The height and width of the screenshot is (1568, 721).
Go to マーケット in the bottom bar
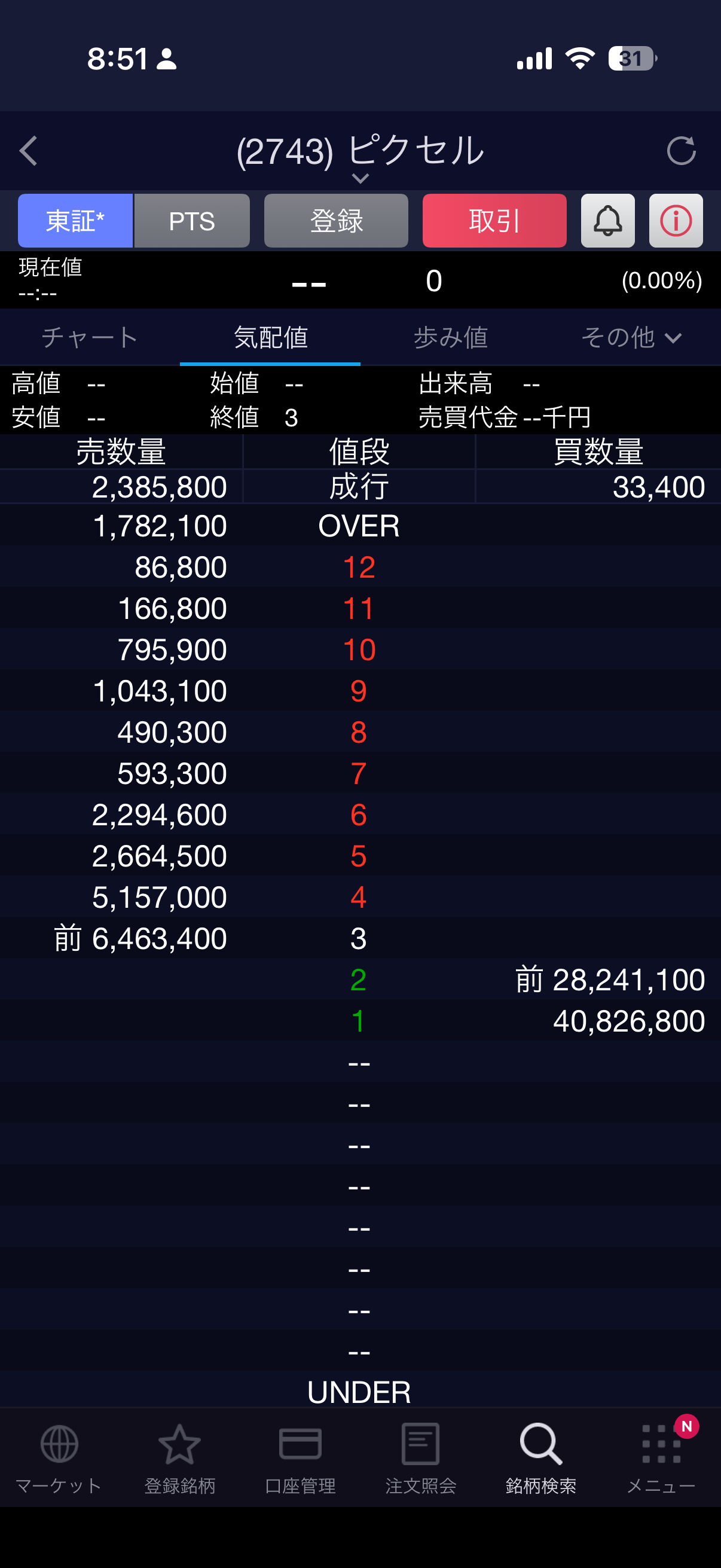59,1459
